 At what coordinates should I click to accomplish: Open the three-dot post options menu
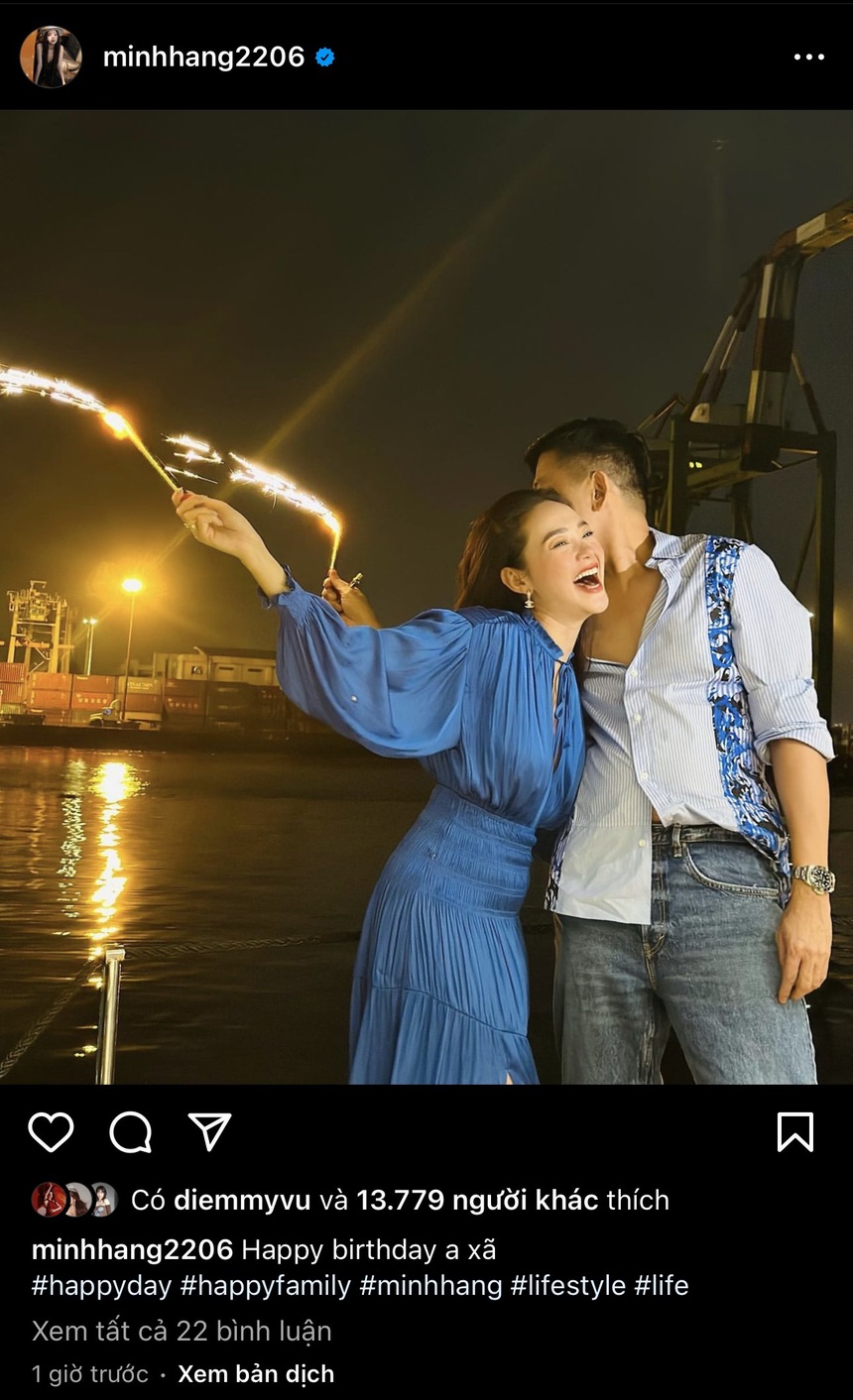tap(810, 57)
